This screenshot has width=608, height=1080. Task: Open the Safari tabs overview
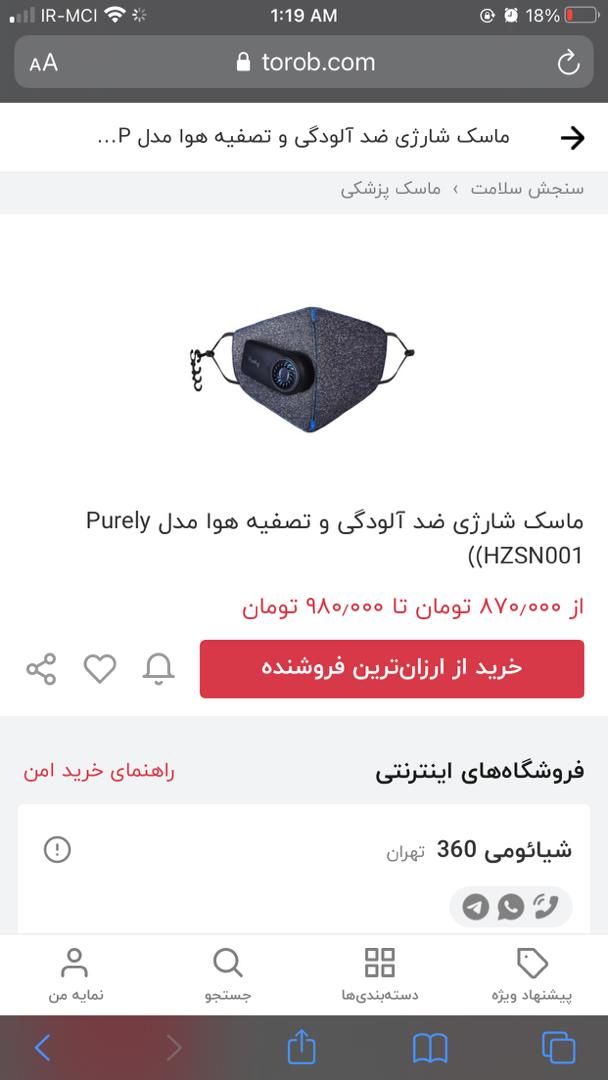(x=558, y=1048)
